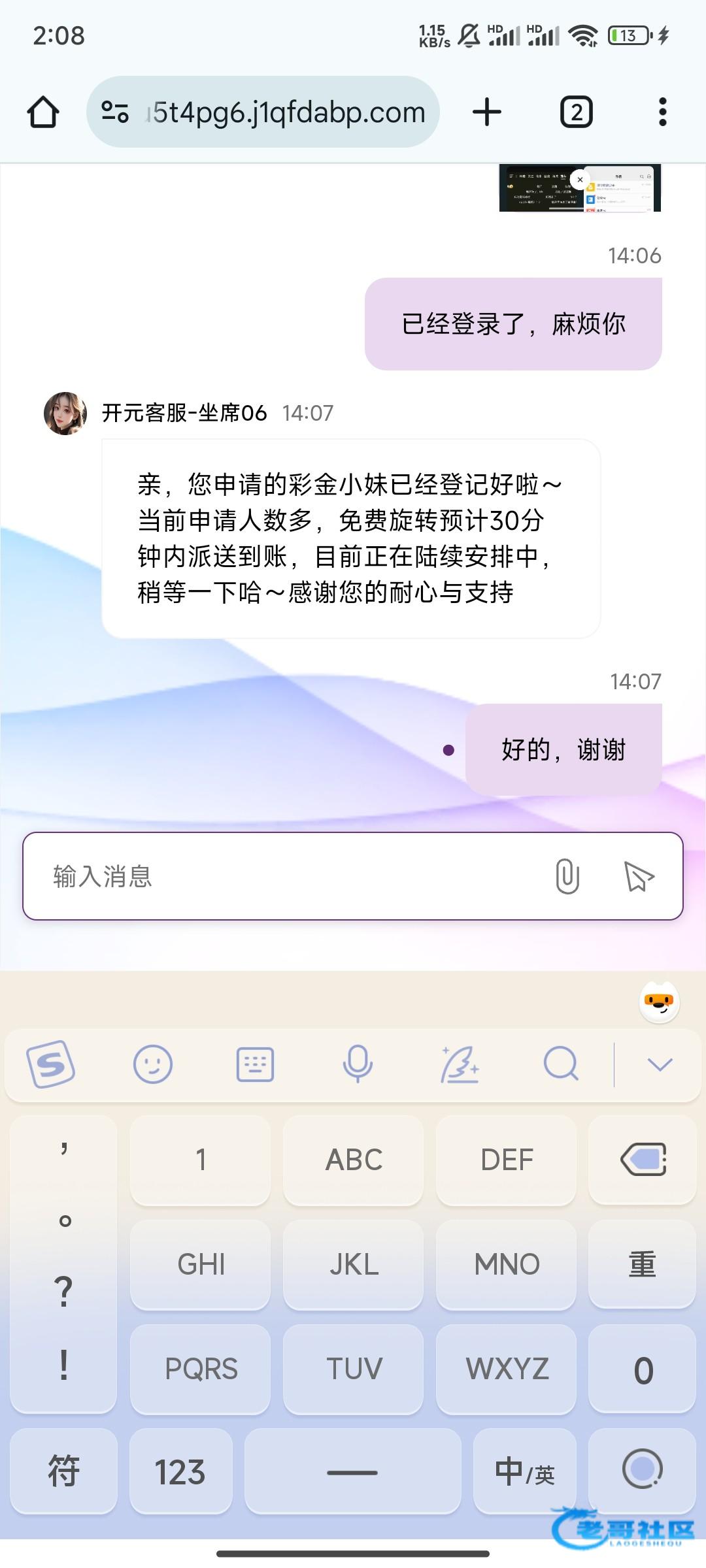706x1568 pixels.
Task: Open the Sogou keyboard logo menu
Action: coord(50,1064)
